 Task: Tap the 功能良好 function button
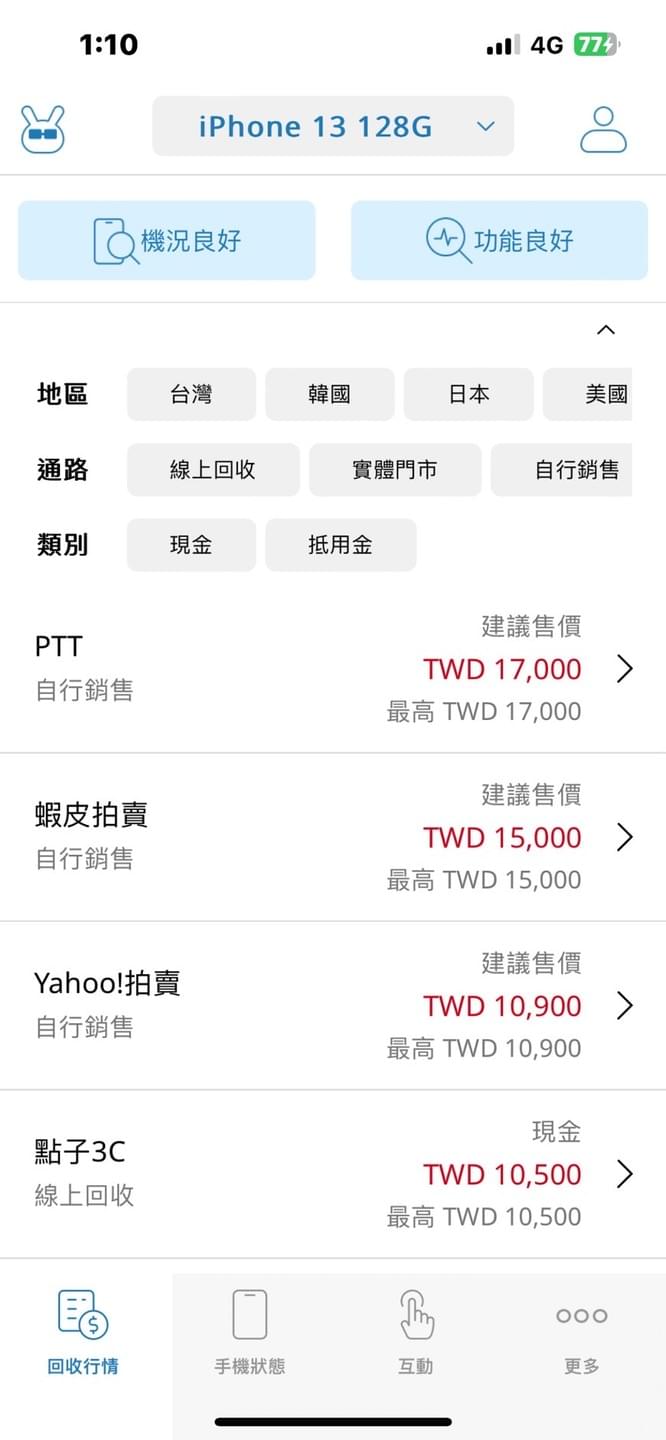coord(499,241)
